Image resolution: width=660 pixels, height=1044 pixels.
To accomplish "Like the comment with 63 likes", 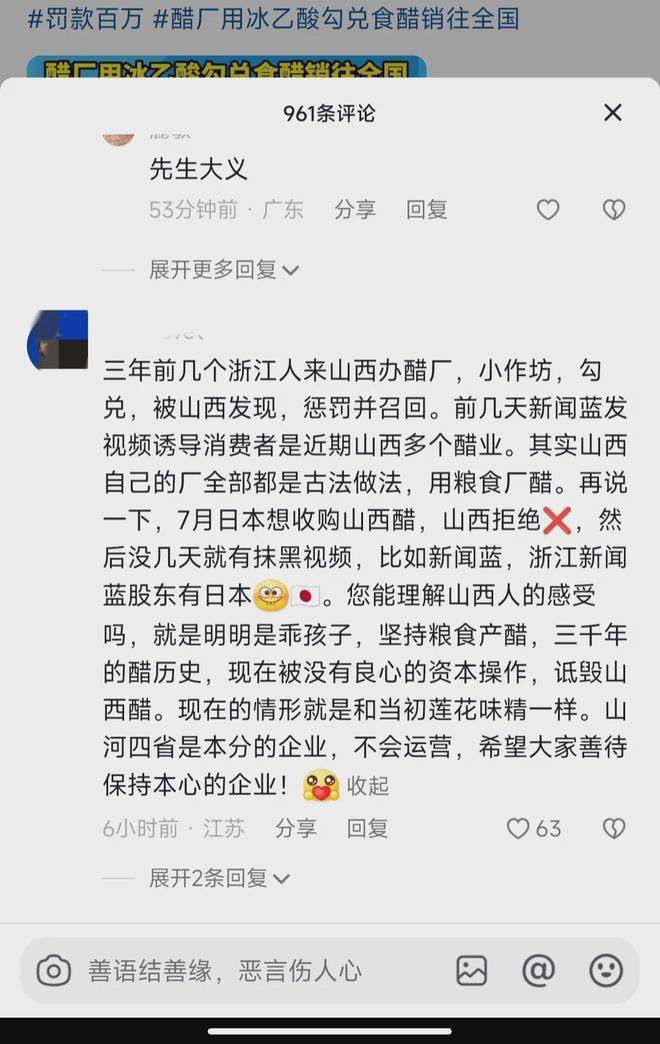I will [518, 828].
